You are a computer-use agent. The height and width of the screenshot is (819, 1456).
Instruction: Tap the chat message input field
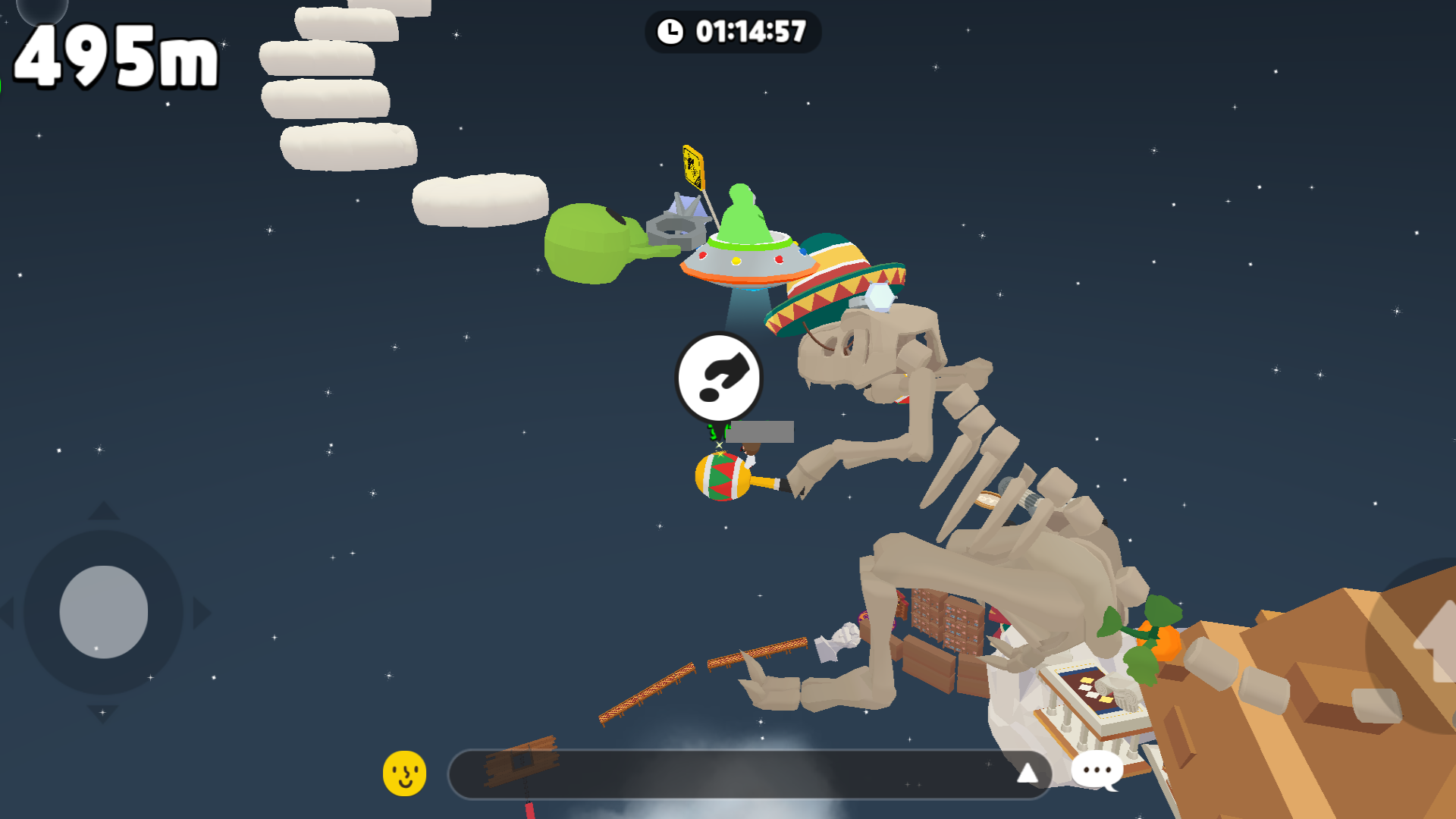click(x=728, y=774)
